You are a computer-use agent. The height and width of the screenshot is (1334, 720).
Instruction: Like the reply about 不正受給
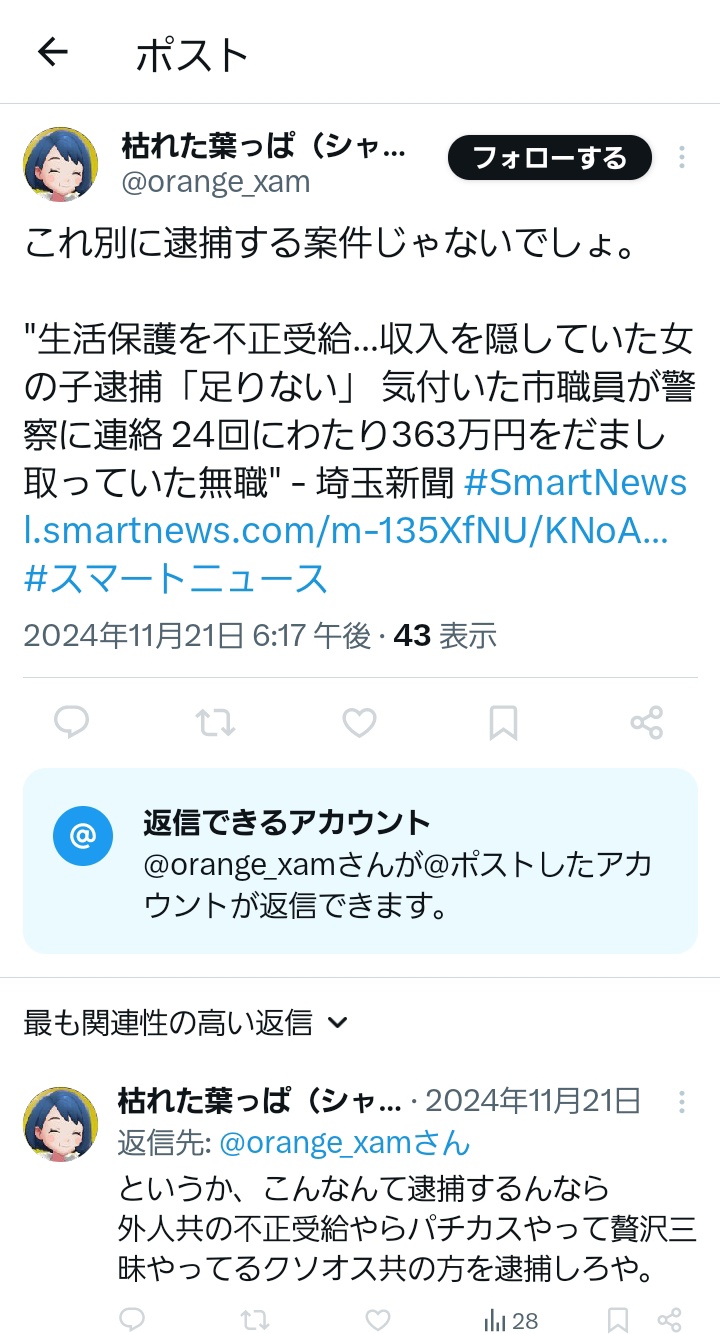pos(377,1320)
